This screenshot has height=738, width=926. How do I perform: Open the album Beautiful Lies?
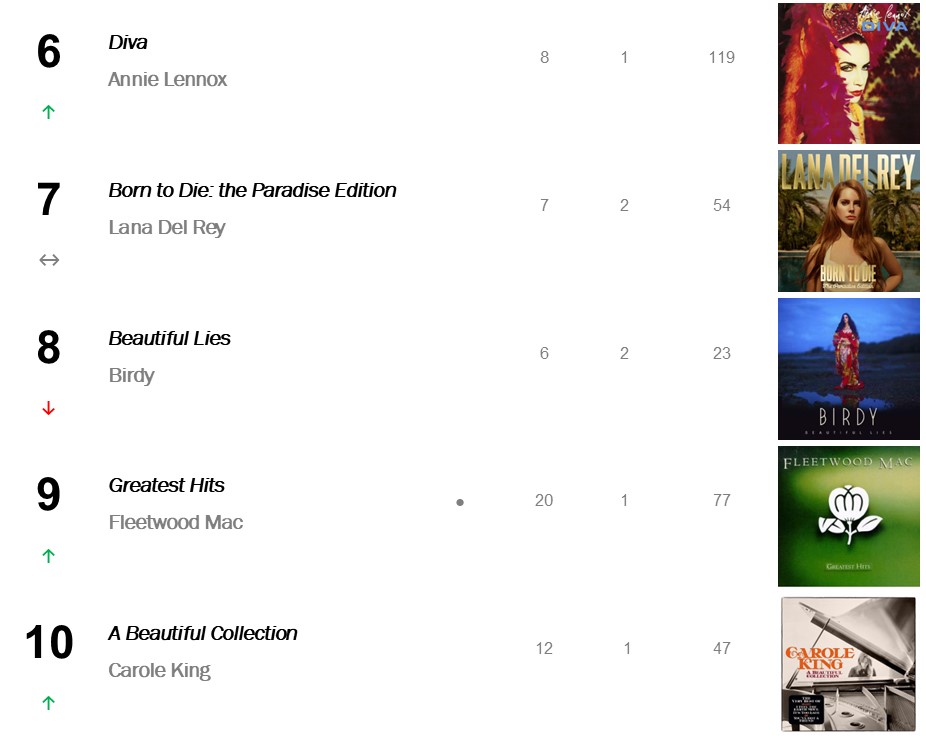tap(169, 338)
